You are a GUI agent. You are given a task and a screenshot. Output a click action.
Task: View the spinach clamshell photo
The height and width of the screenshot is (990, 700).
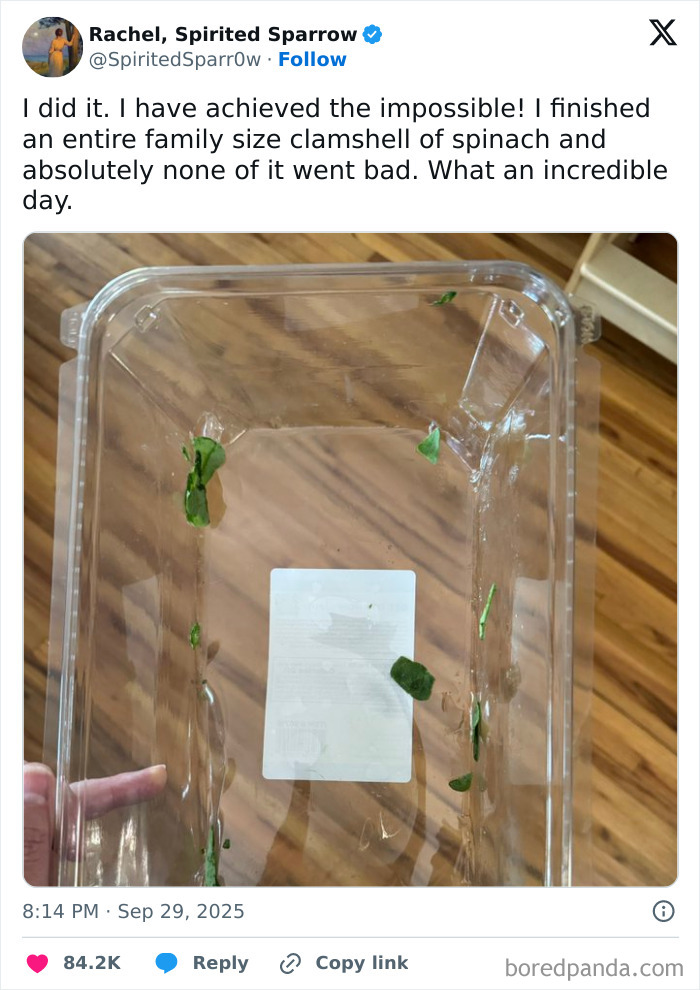tap(350, 560)
